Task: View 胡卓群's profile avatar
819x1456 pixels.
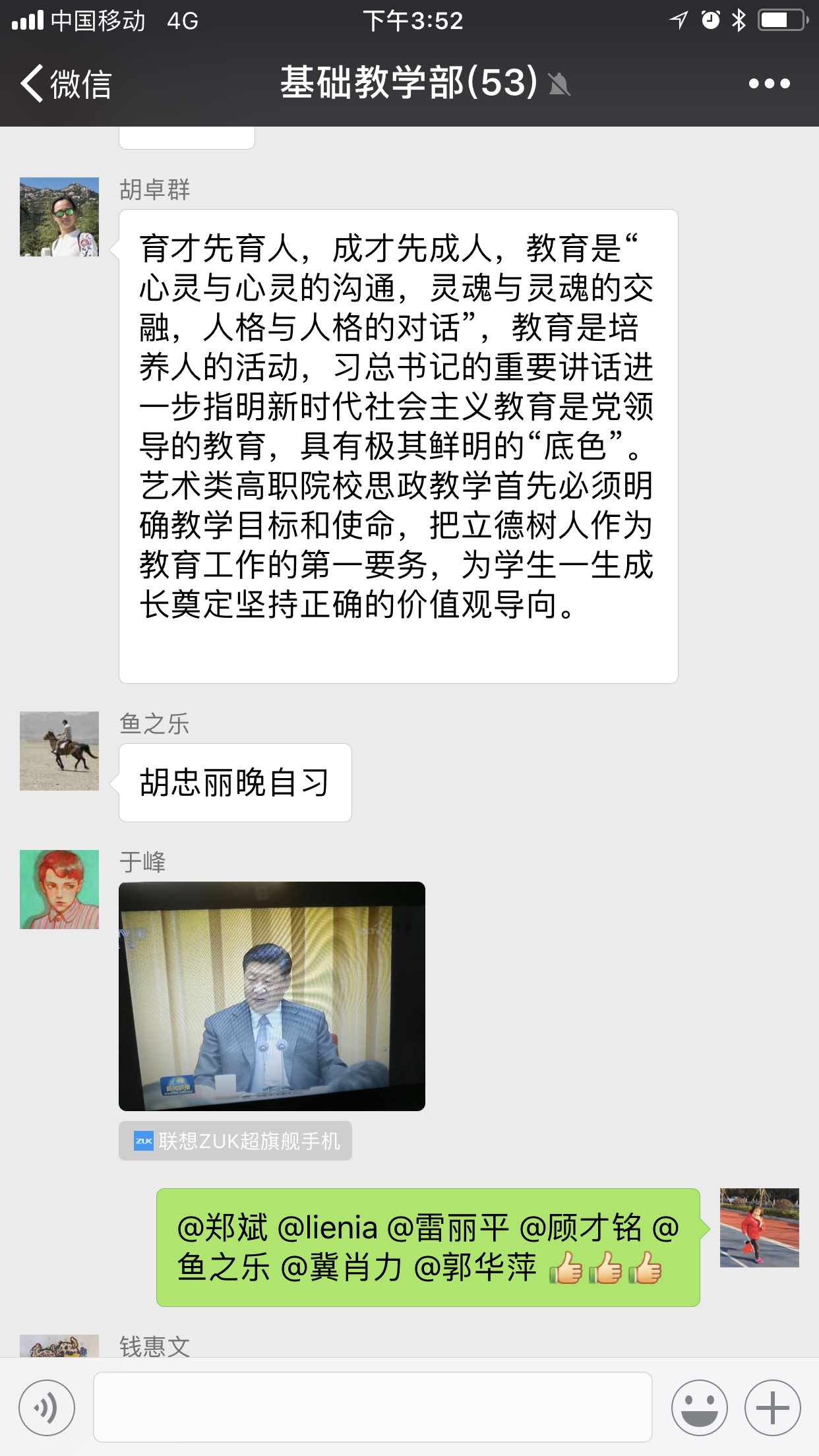Action: (x=59, y=217)
